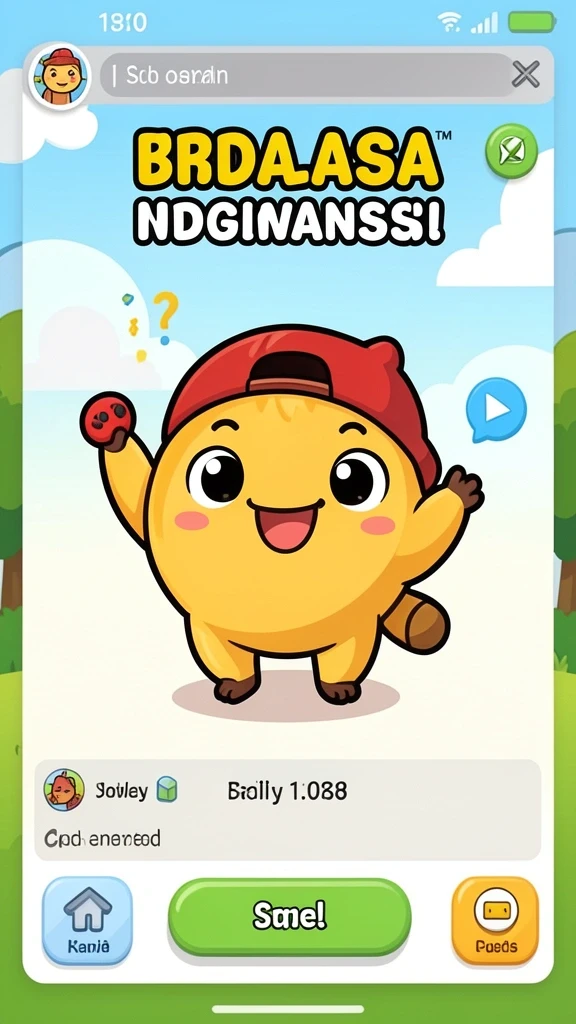The height and width of the screenshot is (1024, 576).
Task: Tap the blue play speech bubble
Action: pyautogui.click(x=496, y=411)
